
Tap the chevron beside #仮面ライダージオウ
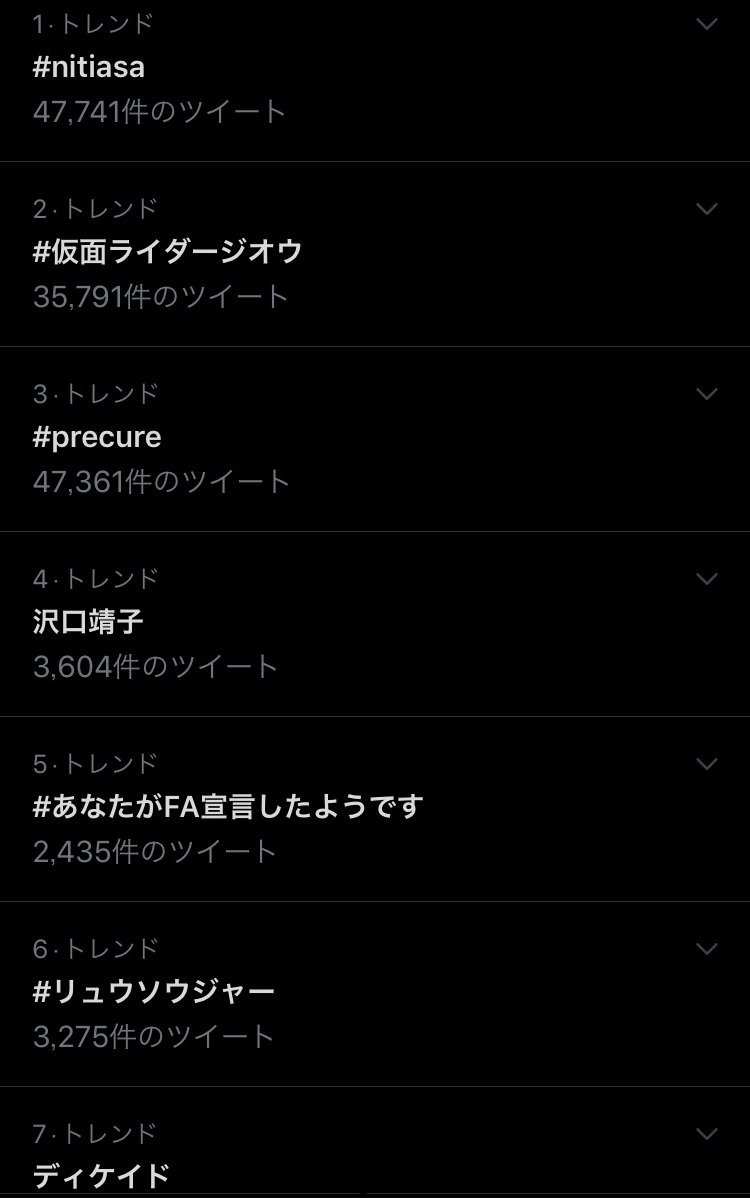pos(707,209)
